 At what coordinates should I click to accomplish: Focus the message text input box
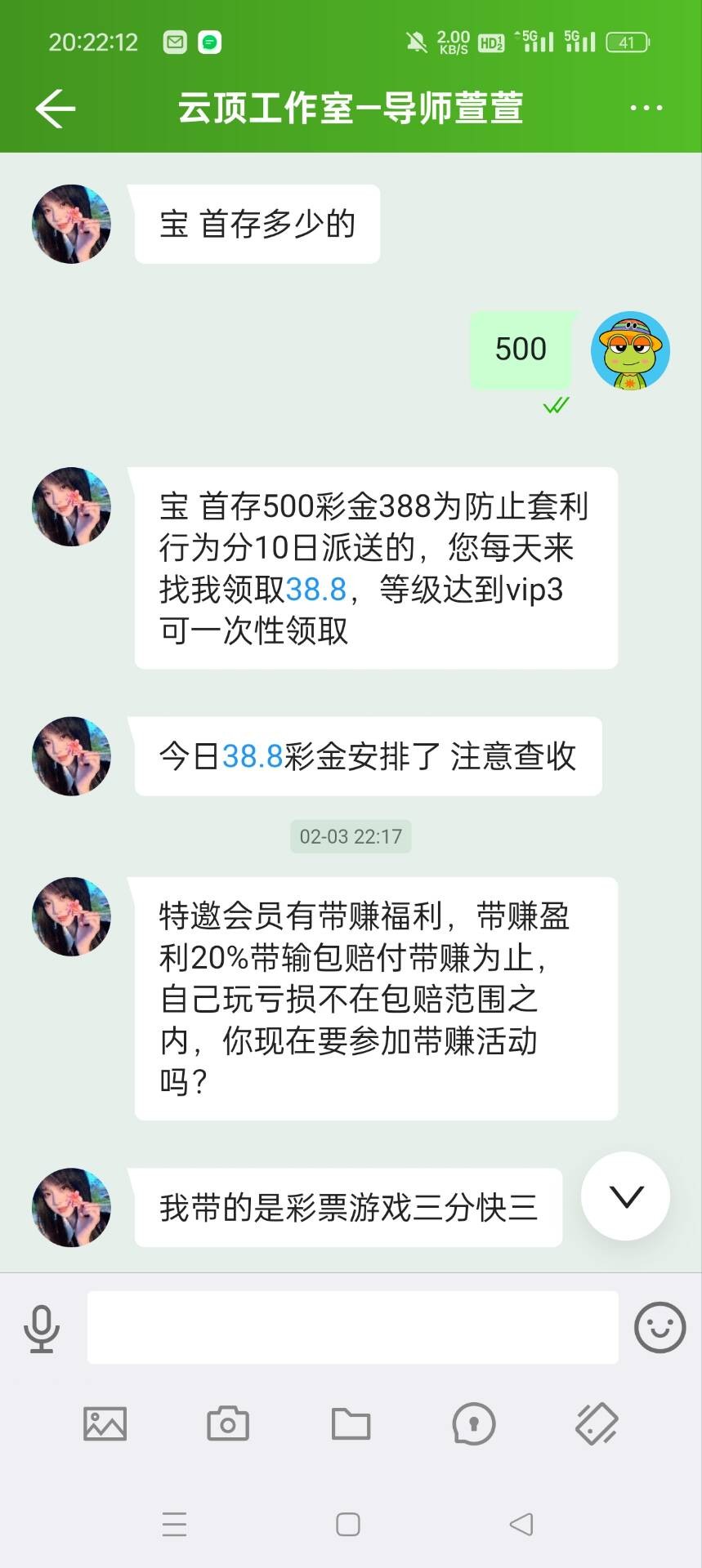point(352,1328)
